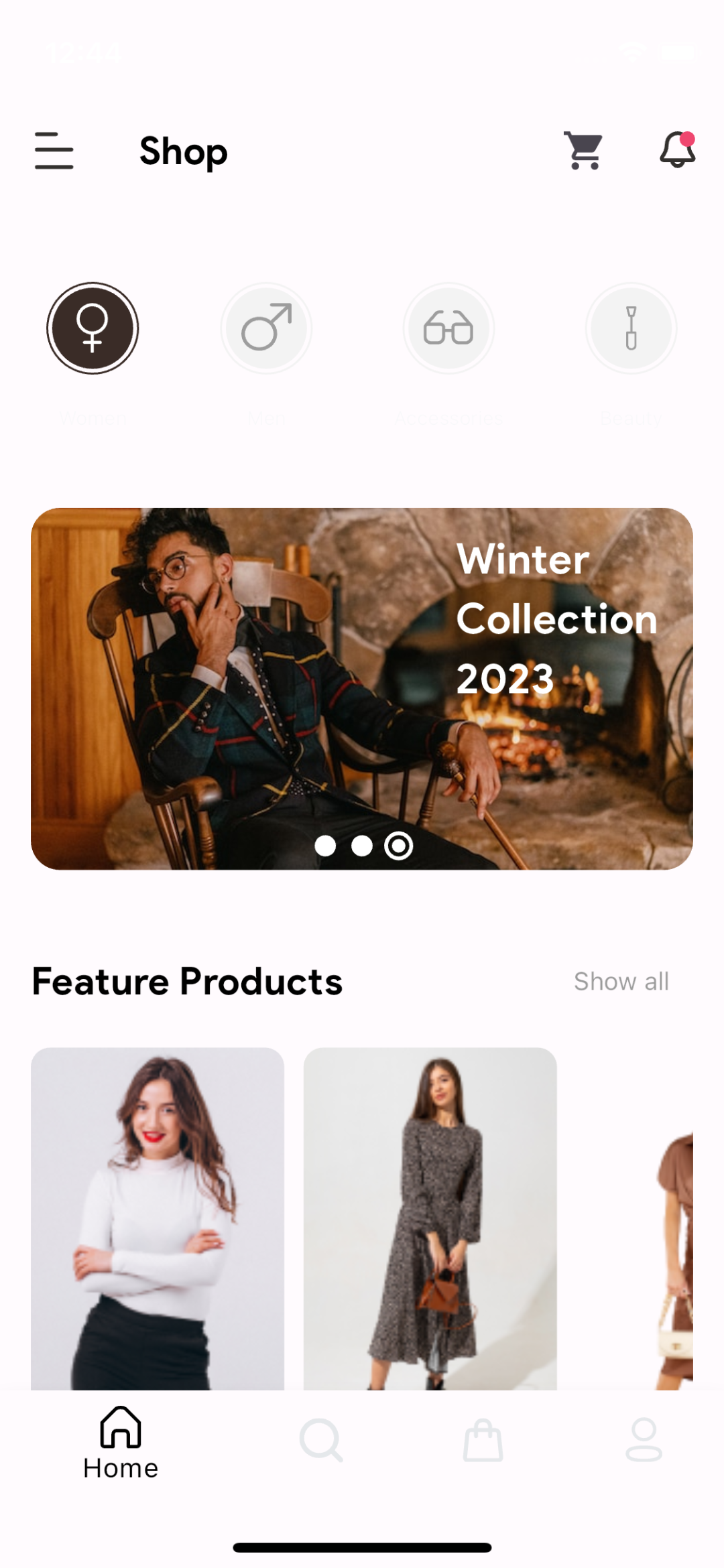Open the shopping cart
Screen dimensions: 724x1568
[x=584, y=151]
